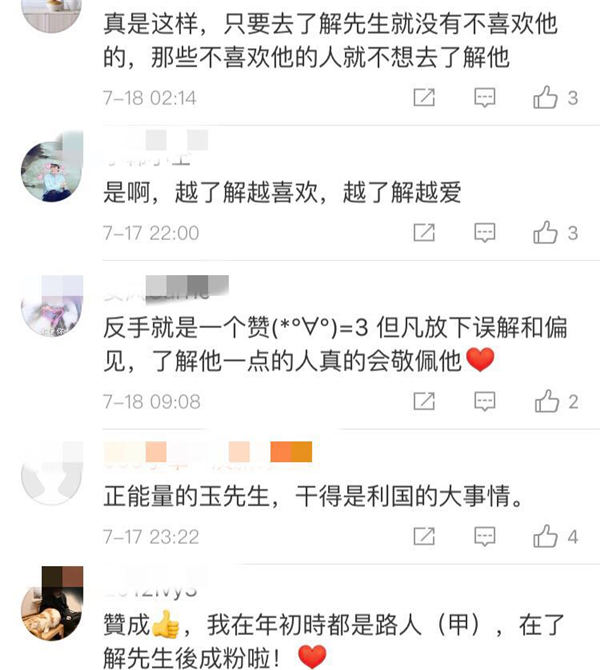This screenshot has height=670, width=600.
Task: Reply to the comment posted 7-18 02:14
Action: [x=484, y=97]
